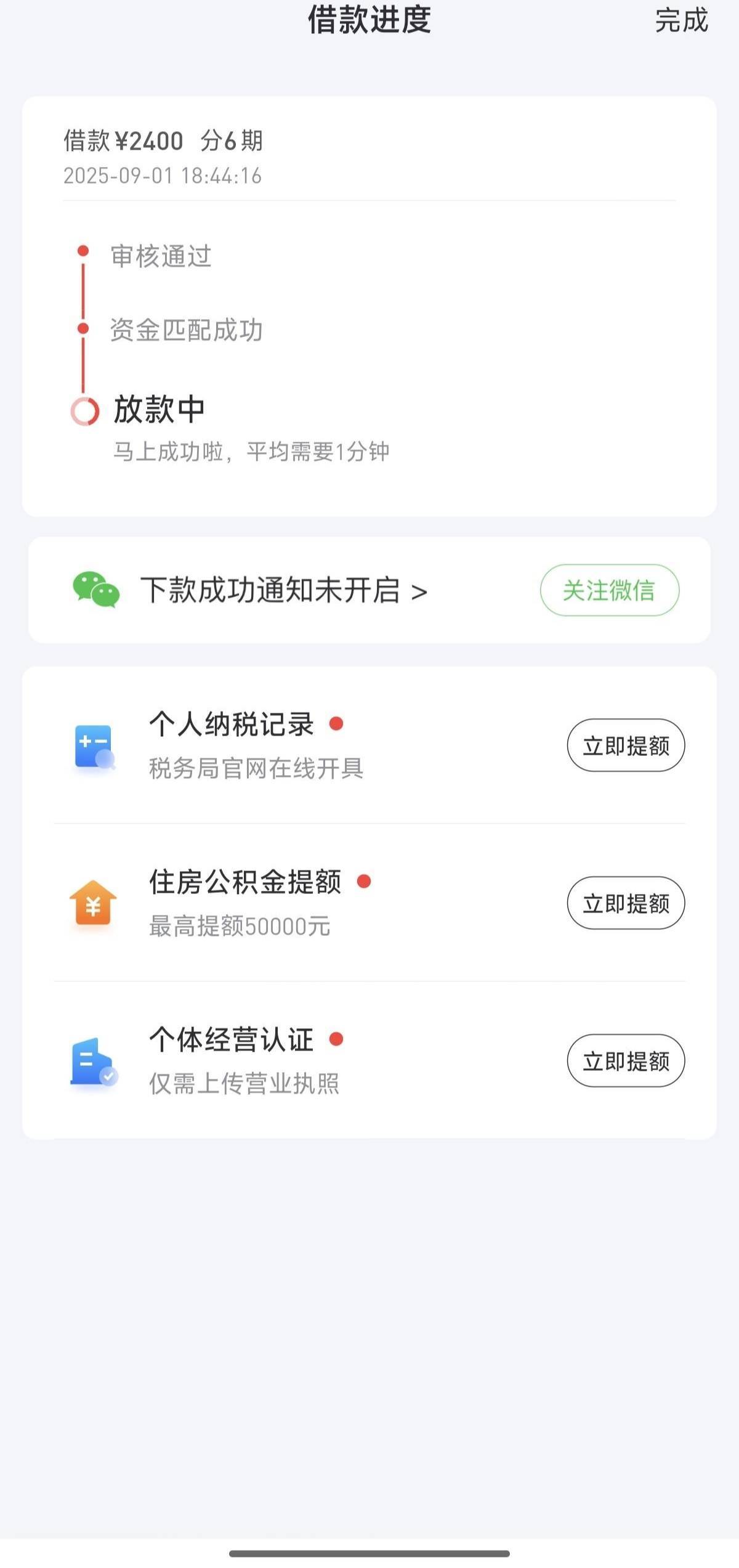This screenshot has width=739, height=1568.
Task: Tap 立即提额 for 住房公积金提额
Action: pos(626,903)
